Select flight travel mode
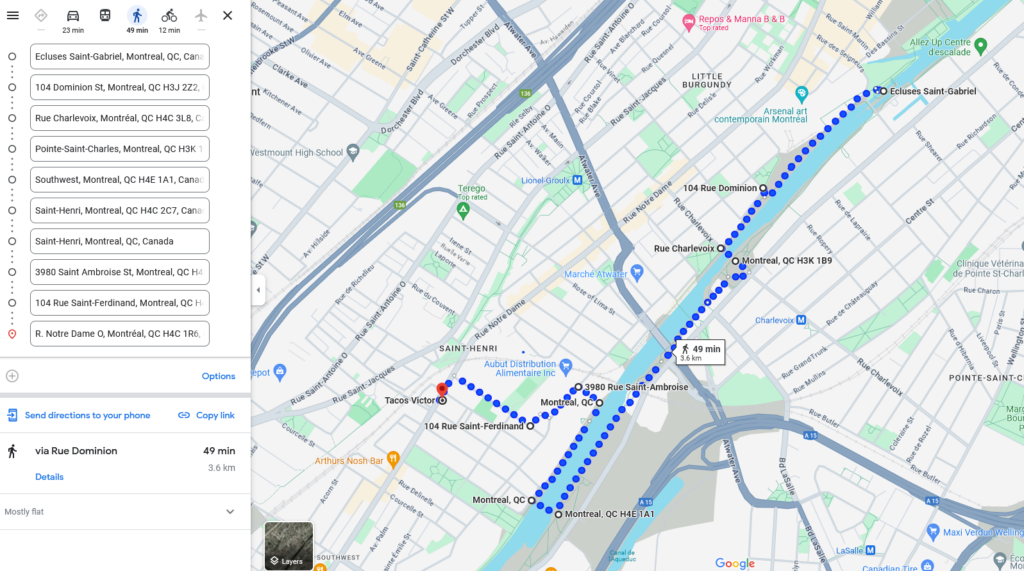The width and height of the screenshot is (1024, 571). coord(201,16)
